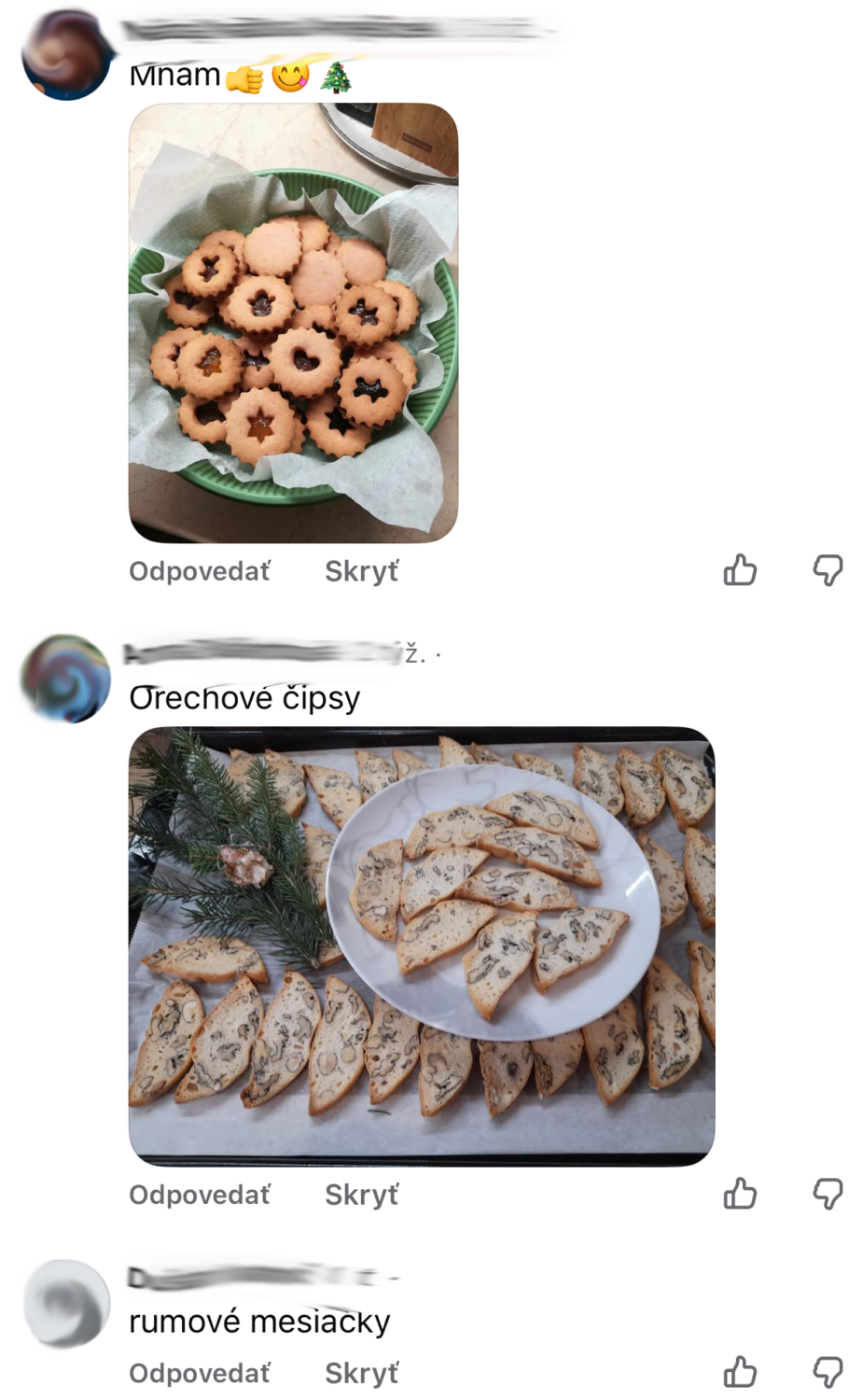Open profile picture of the rumové mesiačky commenter
This screenshot has height=1400, width=863.
[x=66, y=1303]
